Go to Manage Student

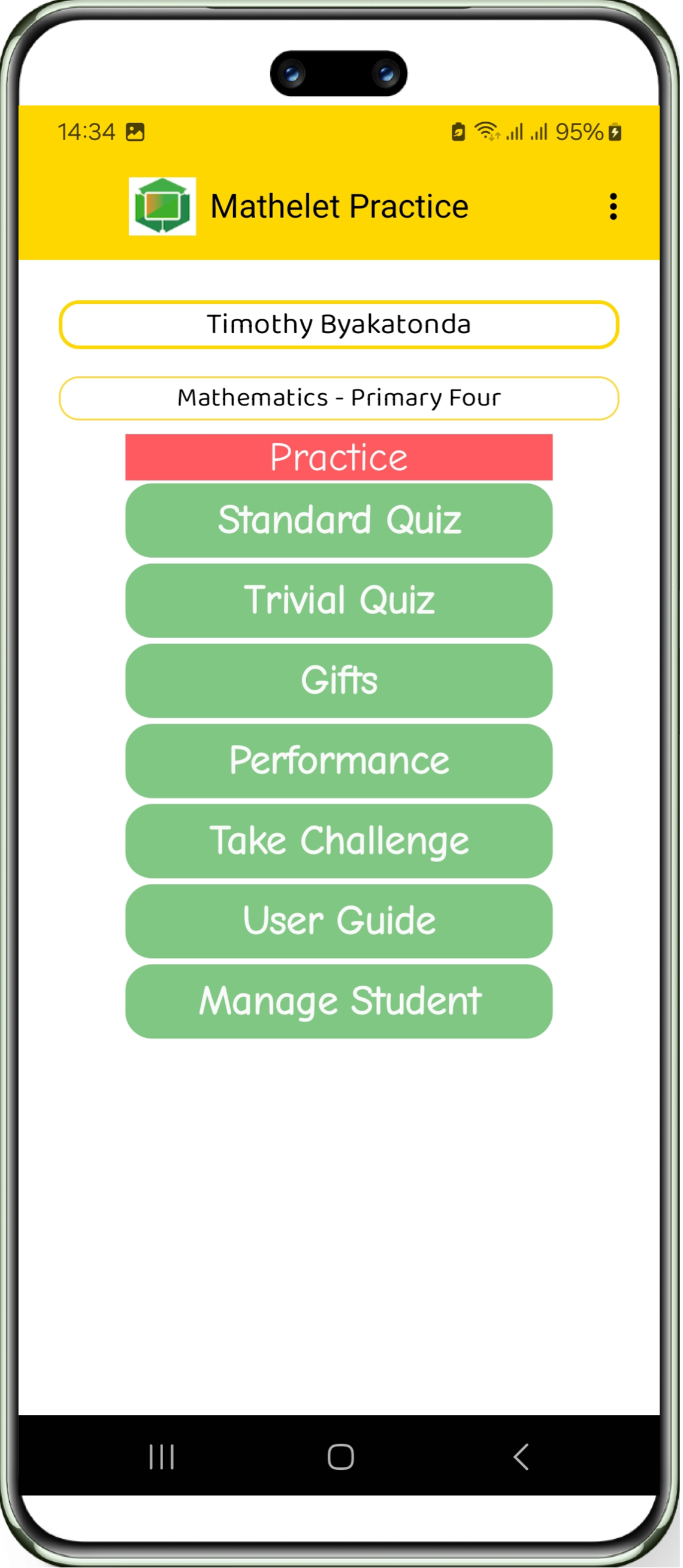coord(339,1001)
